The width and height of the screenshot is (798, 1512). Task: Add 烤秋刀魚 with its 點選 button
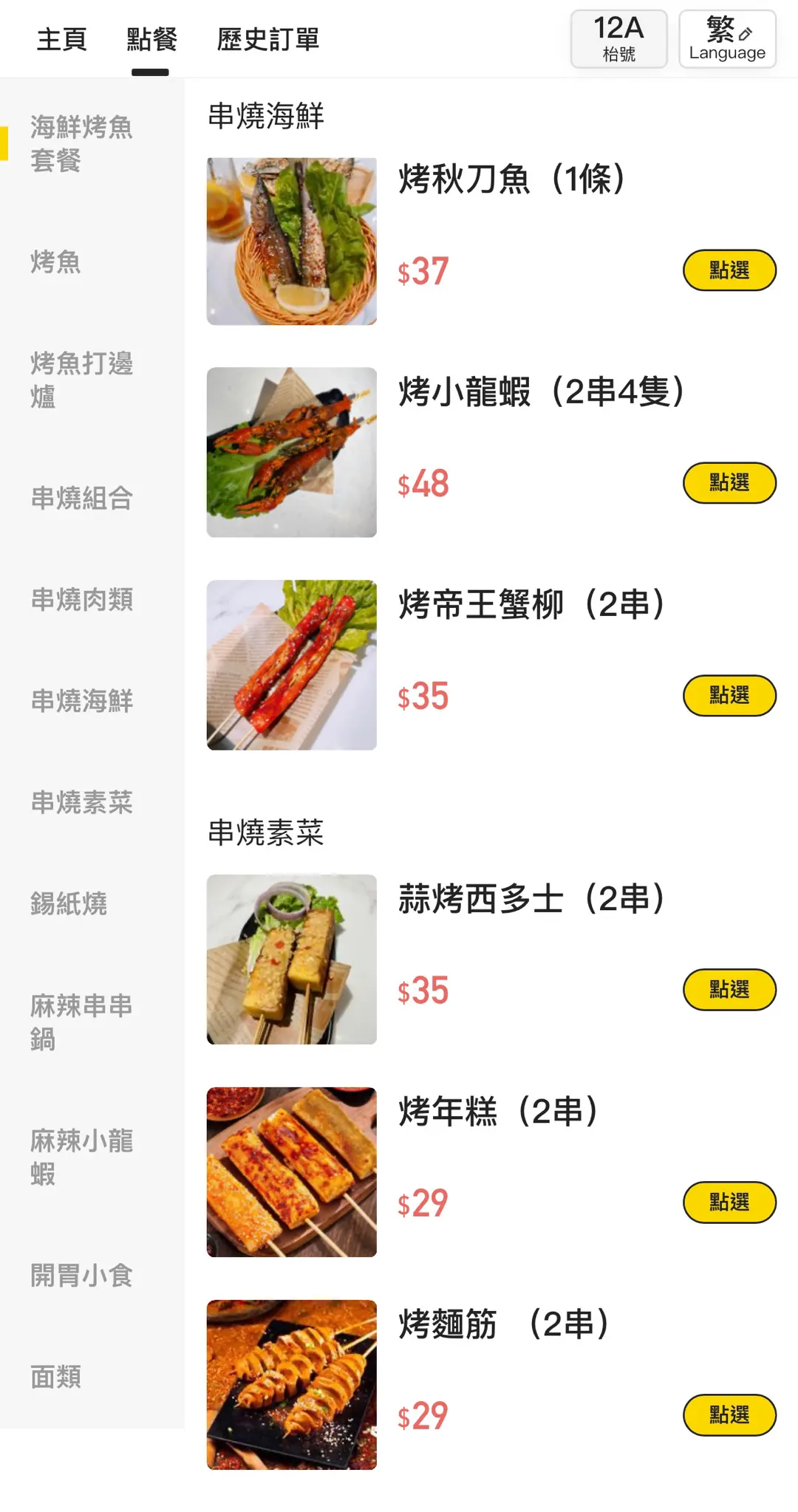click(x=729, y=270)
